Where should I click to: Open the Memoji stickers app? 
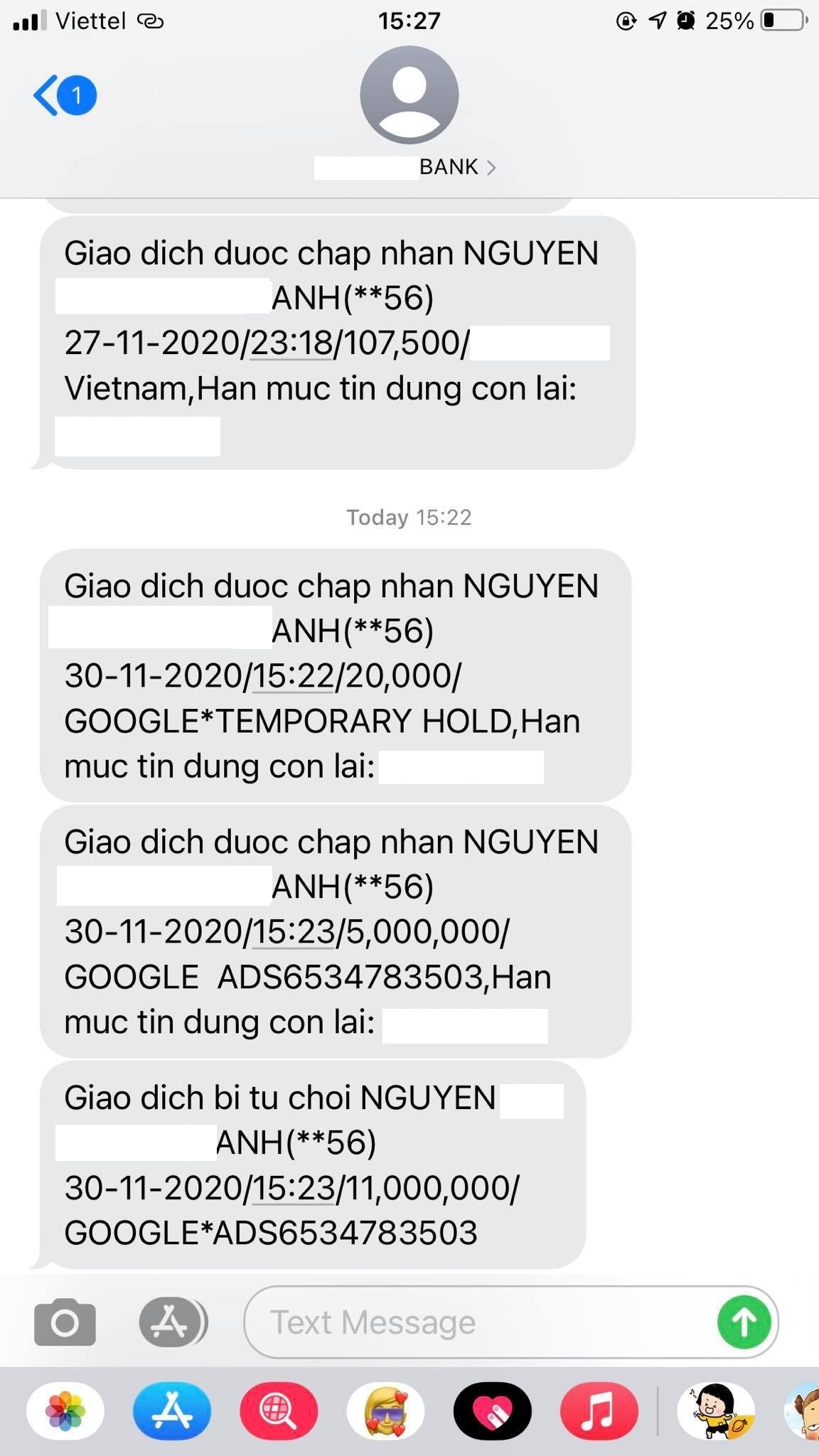click(x=385, y=1411)
